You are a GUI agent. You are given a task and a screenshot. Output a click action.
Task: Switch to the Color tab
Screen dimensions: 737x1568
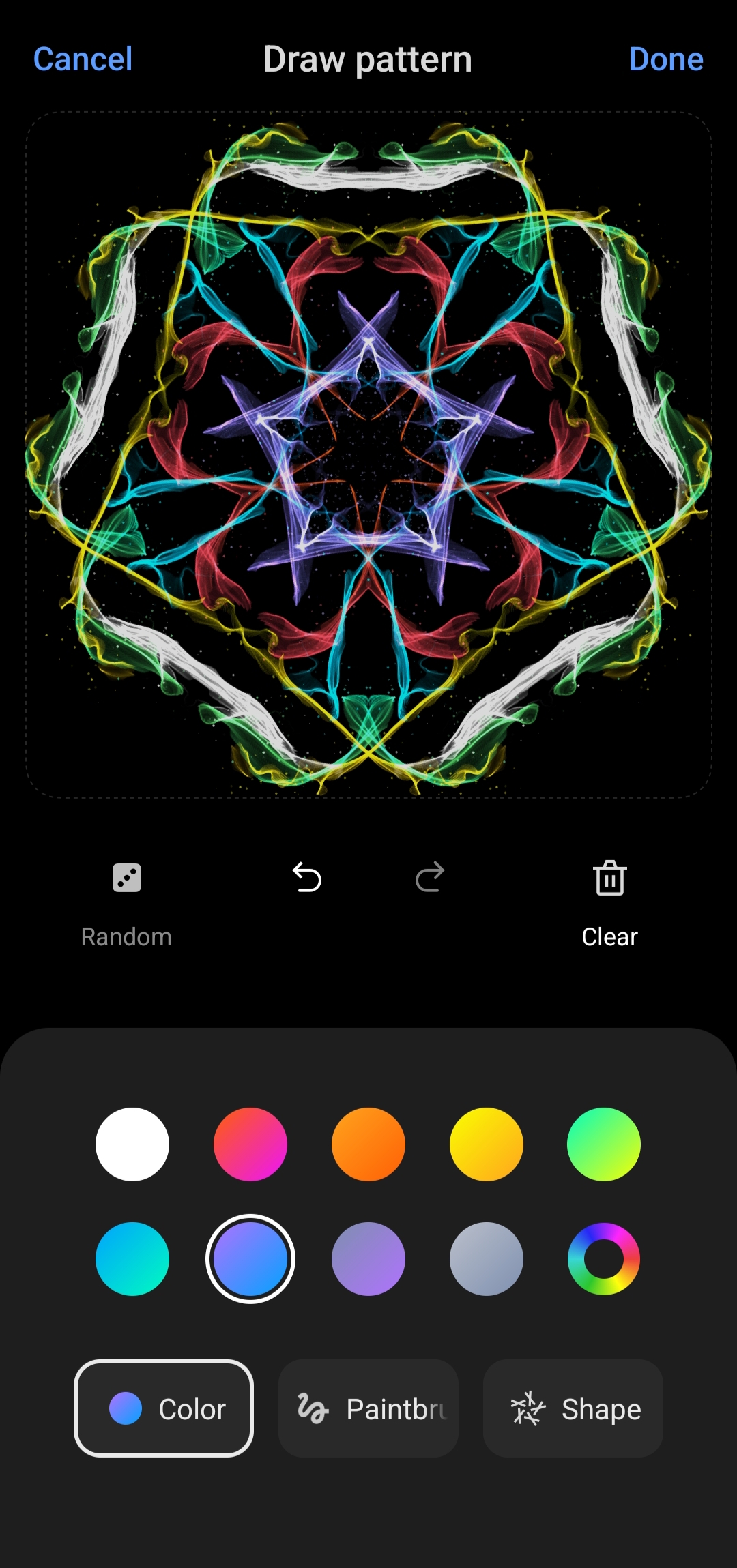(x=164, y=1408)
